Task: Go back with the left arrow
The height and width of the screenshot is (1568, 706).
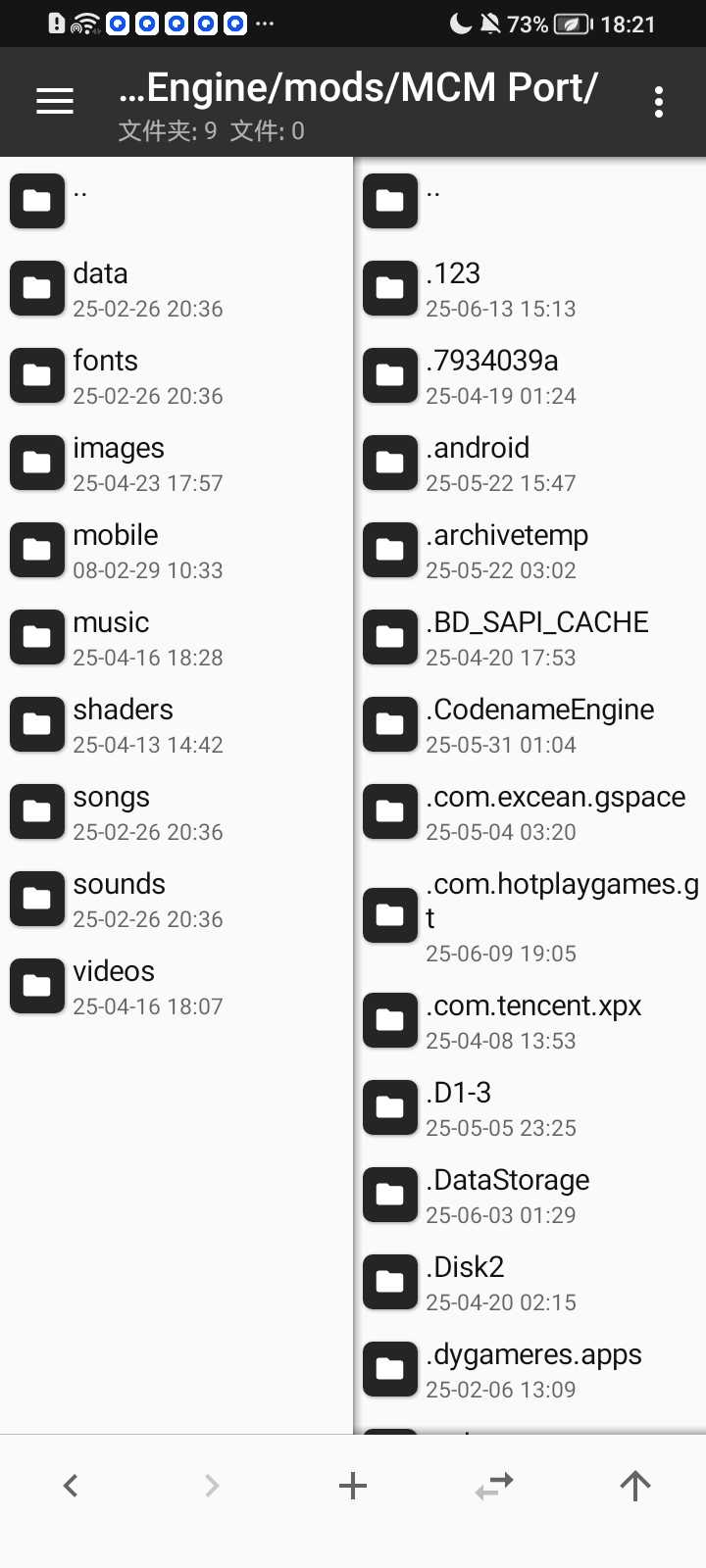Action: pyautogui.click(x=71, y=1486)
